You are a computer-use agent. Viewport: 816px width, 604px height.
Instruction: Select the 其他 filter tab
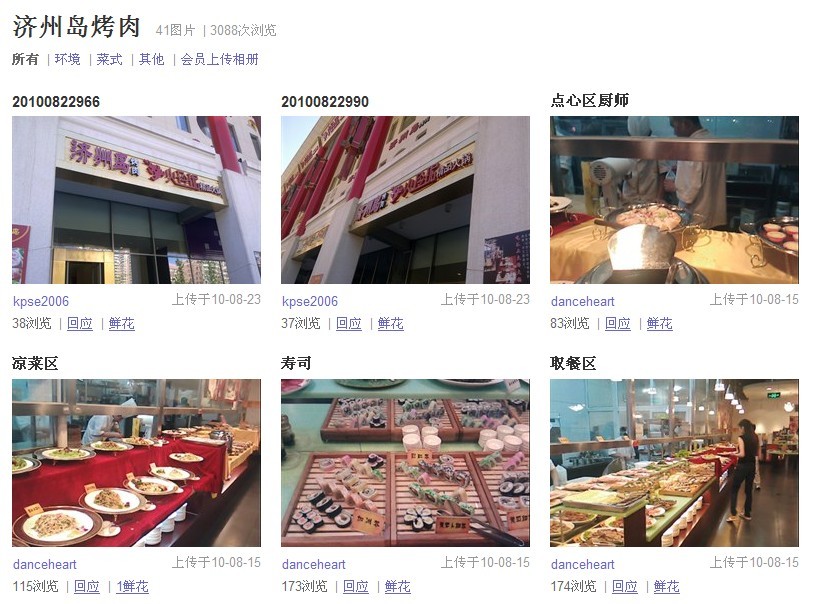pyautogui.click(x=151, y=59)
